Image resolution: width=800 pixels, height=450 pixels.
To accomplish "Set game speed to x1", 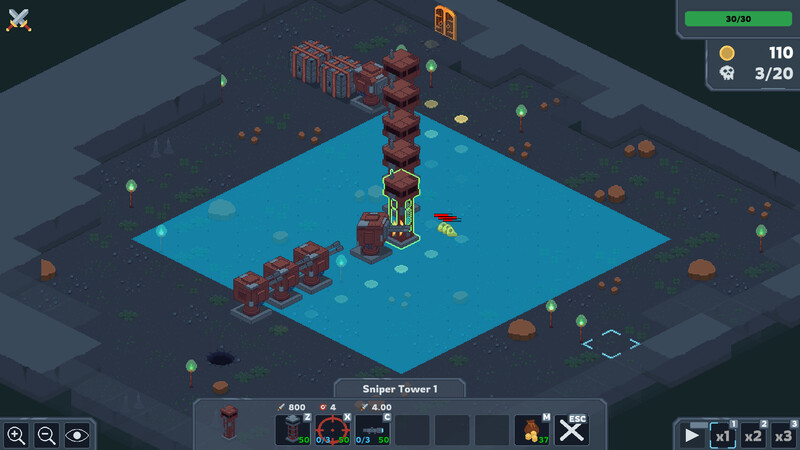I will click(722, 435).
